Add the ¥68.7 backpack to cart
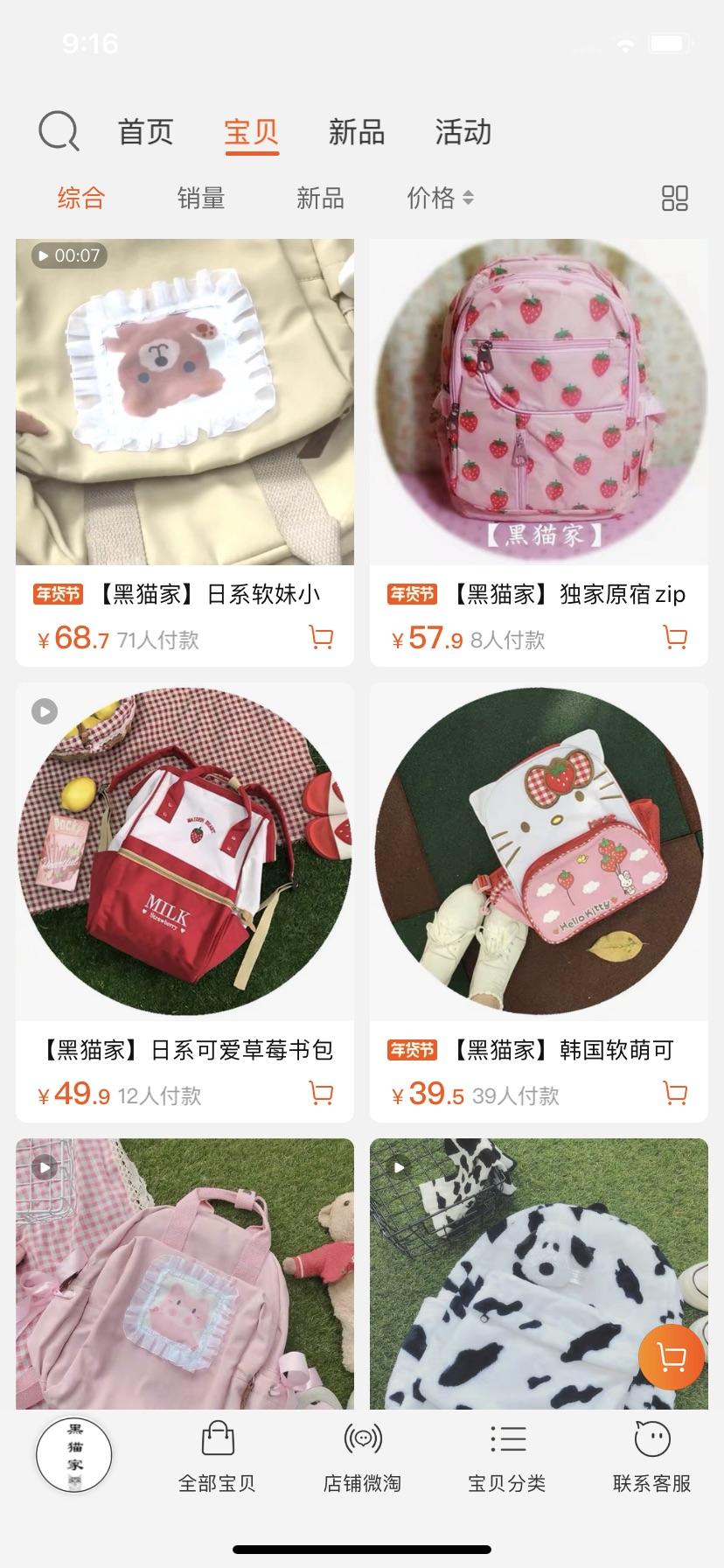The height and width of the screenshot is (1568, 724). (x=321, y=637)
